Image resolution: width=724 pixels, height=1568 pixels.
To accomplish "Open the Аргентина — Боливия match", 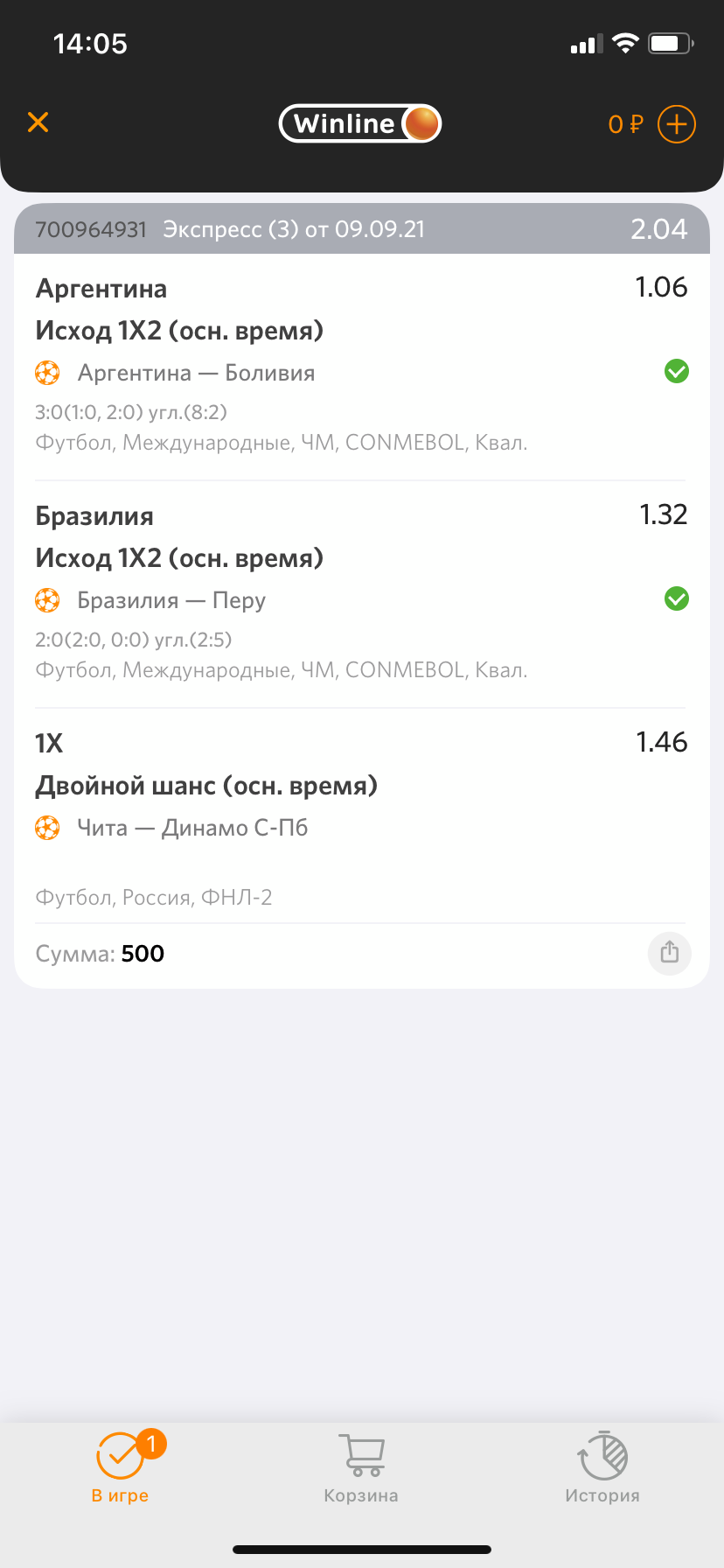I will 196,373.
